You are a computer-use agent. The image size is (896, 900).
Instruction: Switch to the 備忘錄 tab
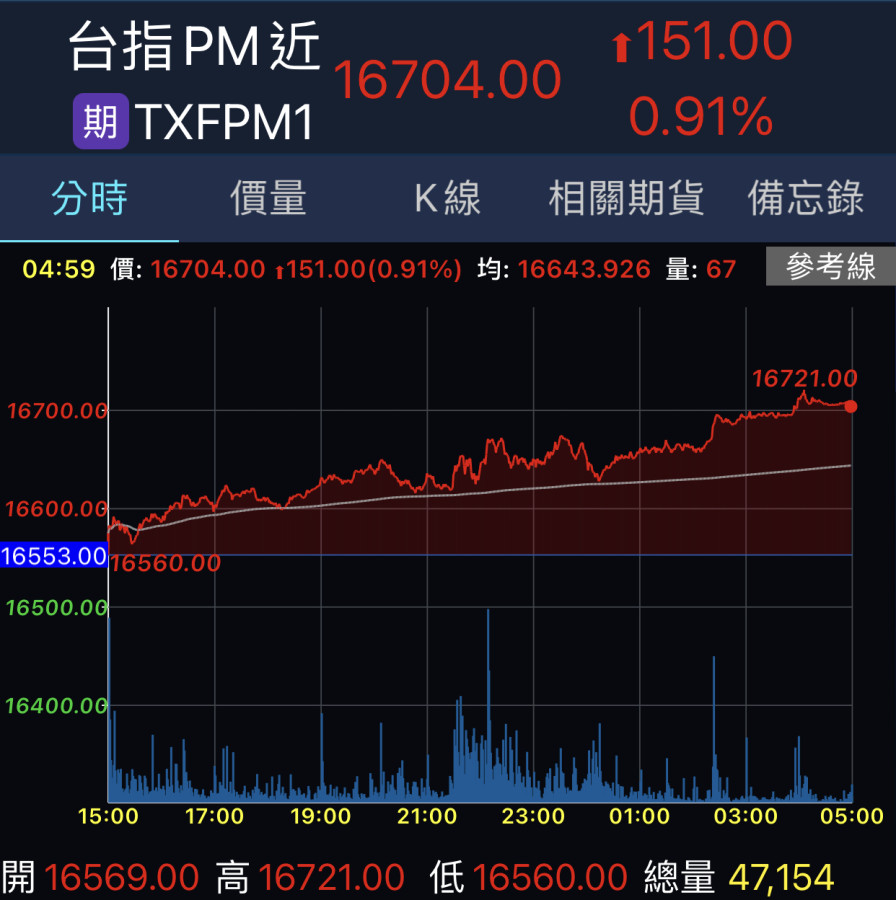point(805,198)
